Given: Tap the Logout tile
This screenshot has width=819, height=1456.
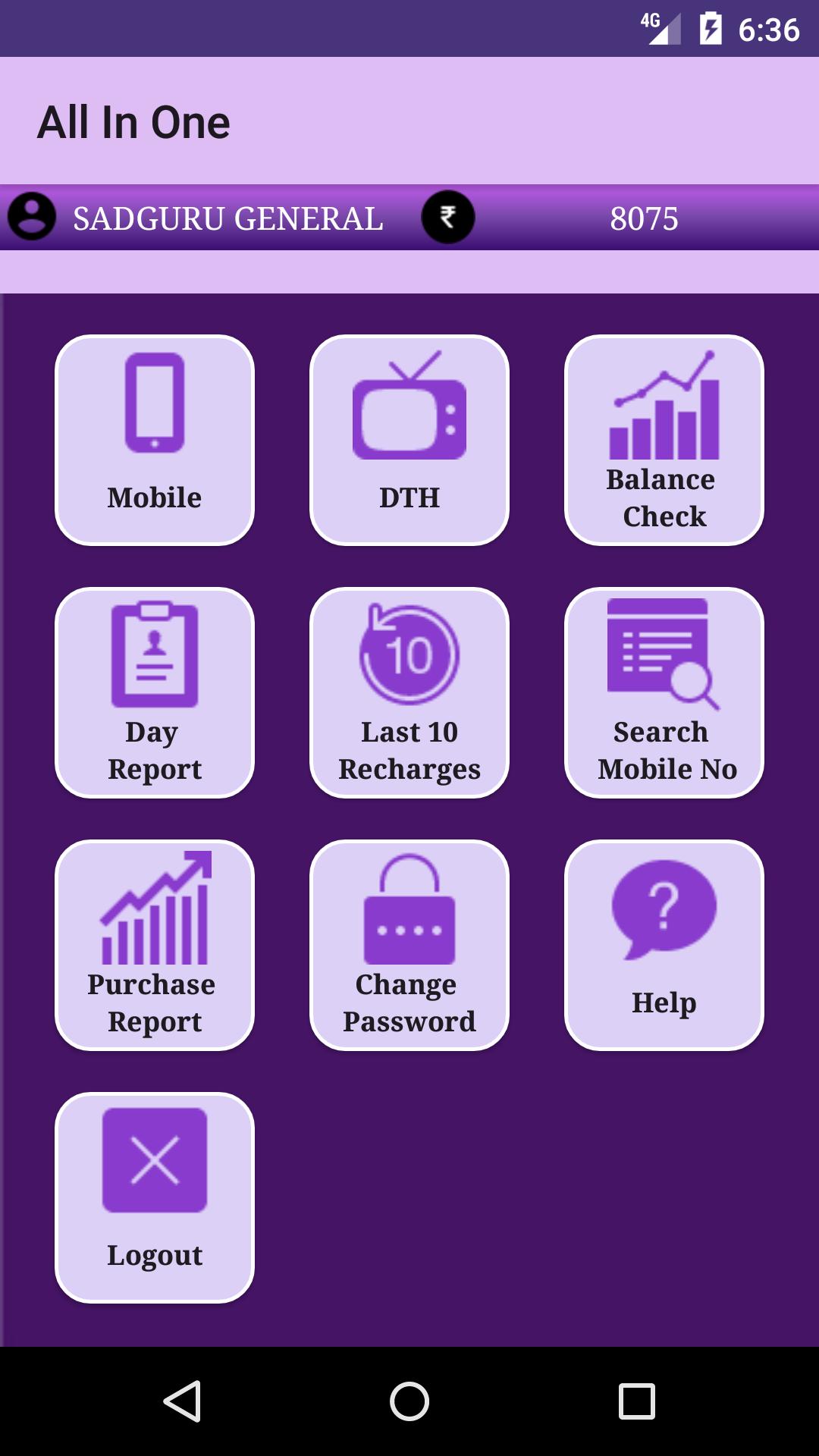Looking at the screenshot, I should (155, 1197).
